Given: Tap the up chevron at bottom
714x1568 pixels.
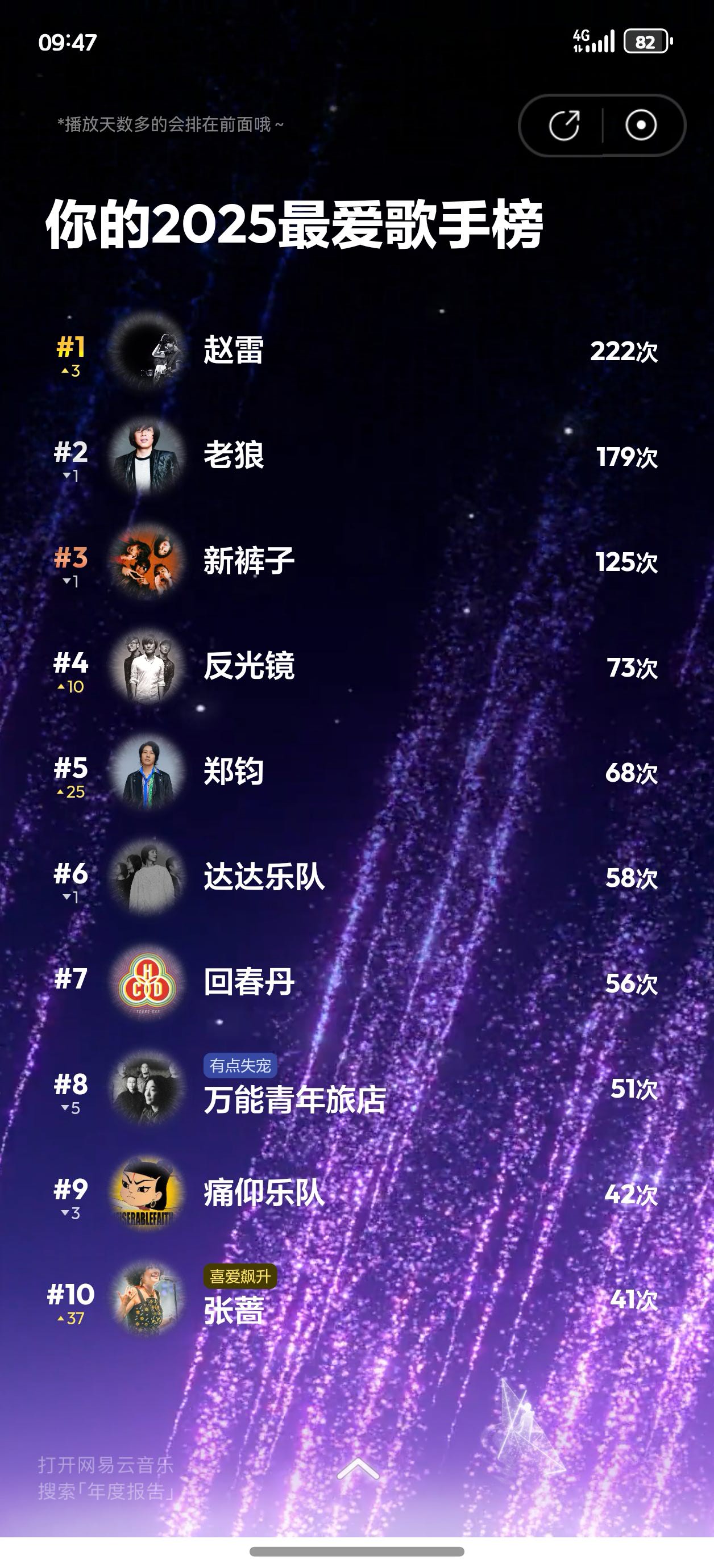Looking at the screenshot, I should 358,1467.
